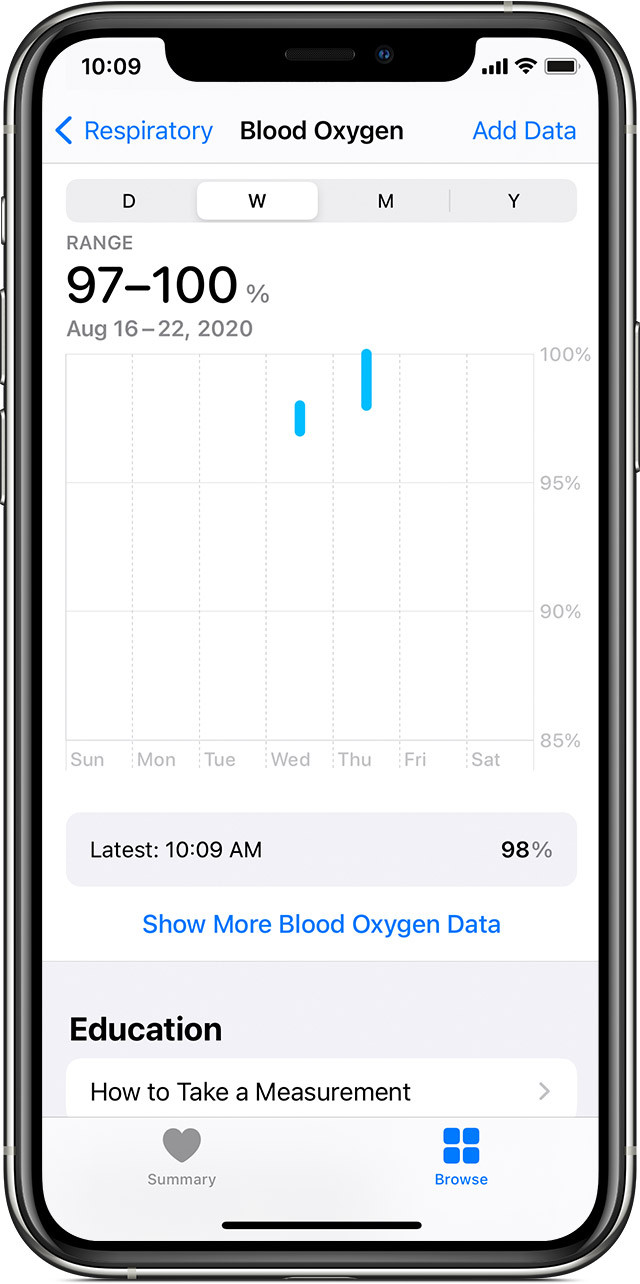Select the W week segment

[x=257, y=201]
